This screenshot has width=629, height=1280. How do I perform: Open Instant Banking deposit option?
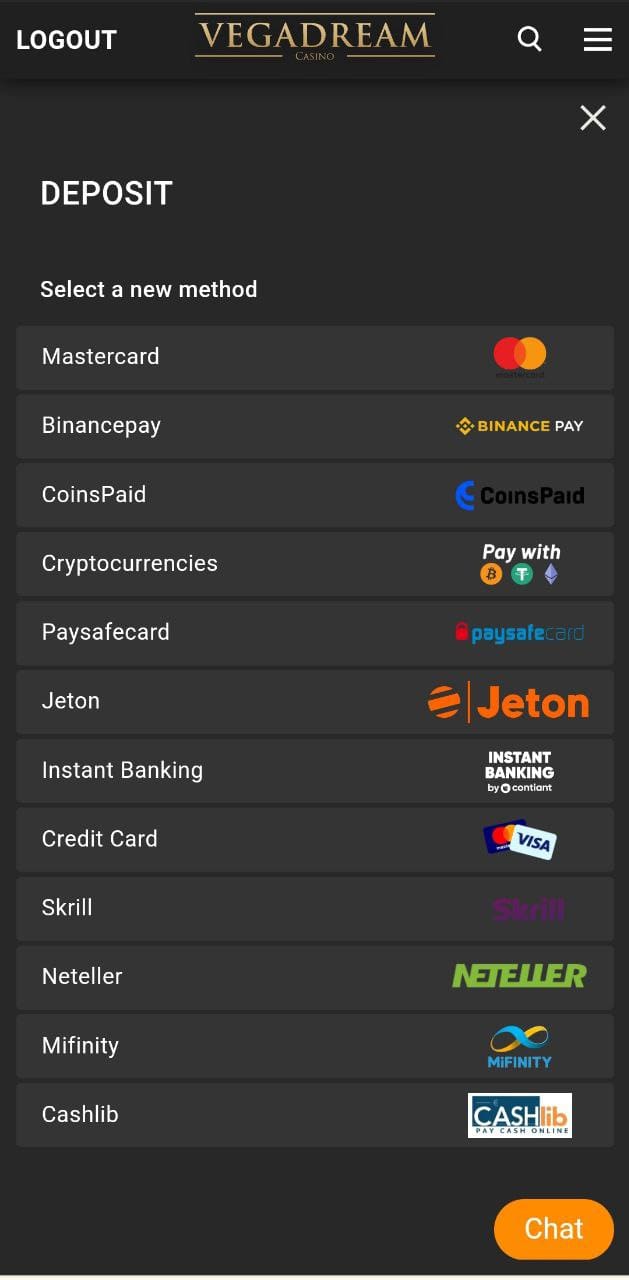[314, 771]
